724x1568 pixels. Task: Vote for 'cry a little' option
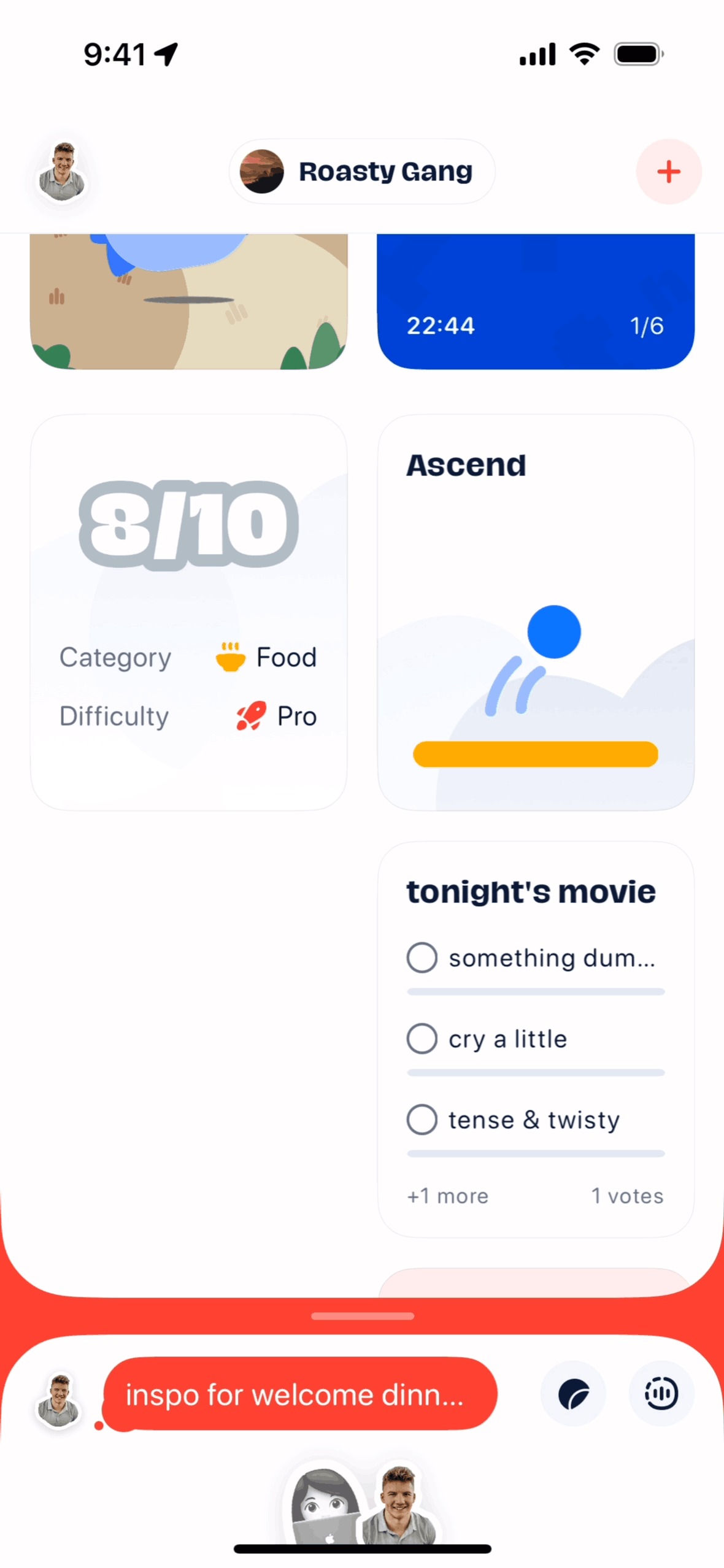click(x=422, y=1039)
